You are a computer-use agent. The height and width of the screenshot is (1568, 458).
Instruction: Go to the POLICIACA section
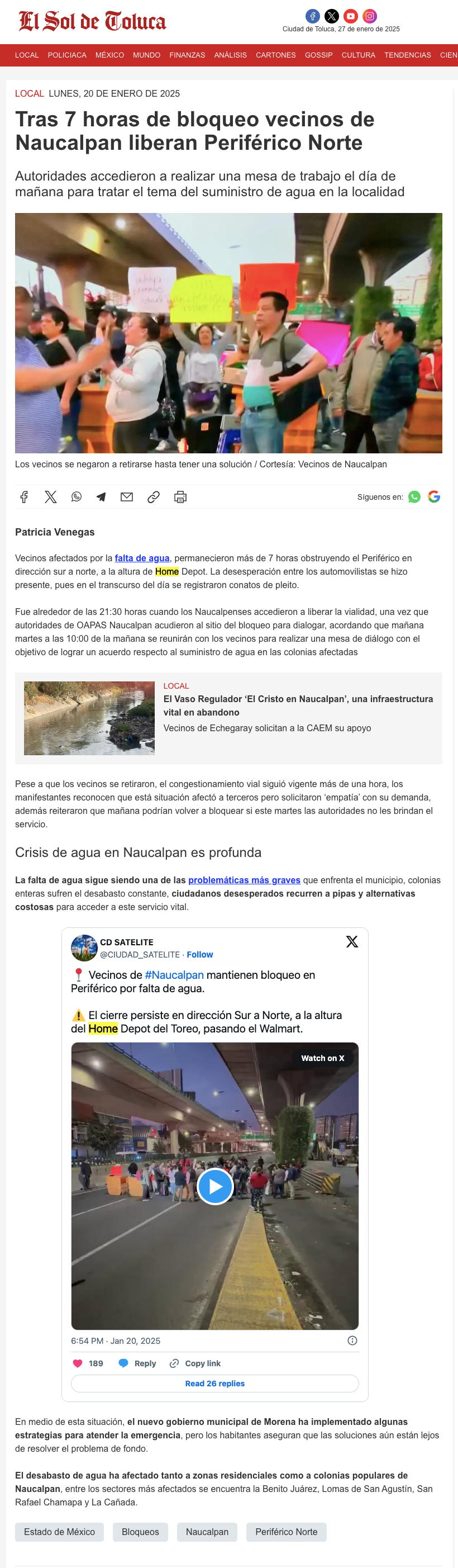click(x=67, y=55)
